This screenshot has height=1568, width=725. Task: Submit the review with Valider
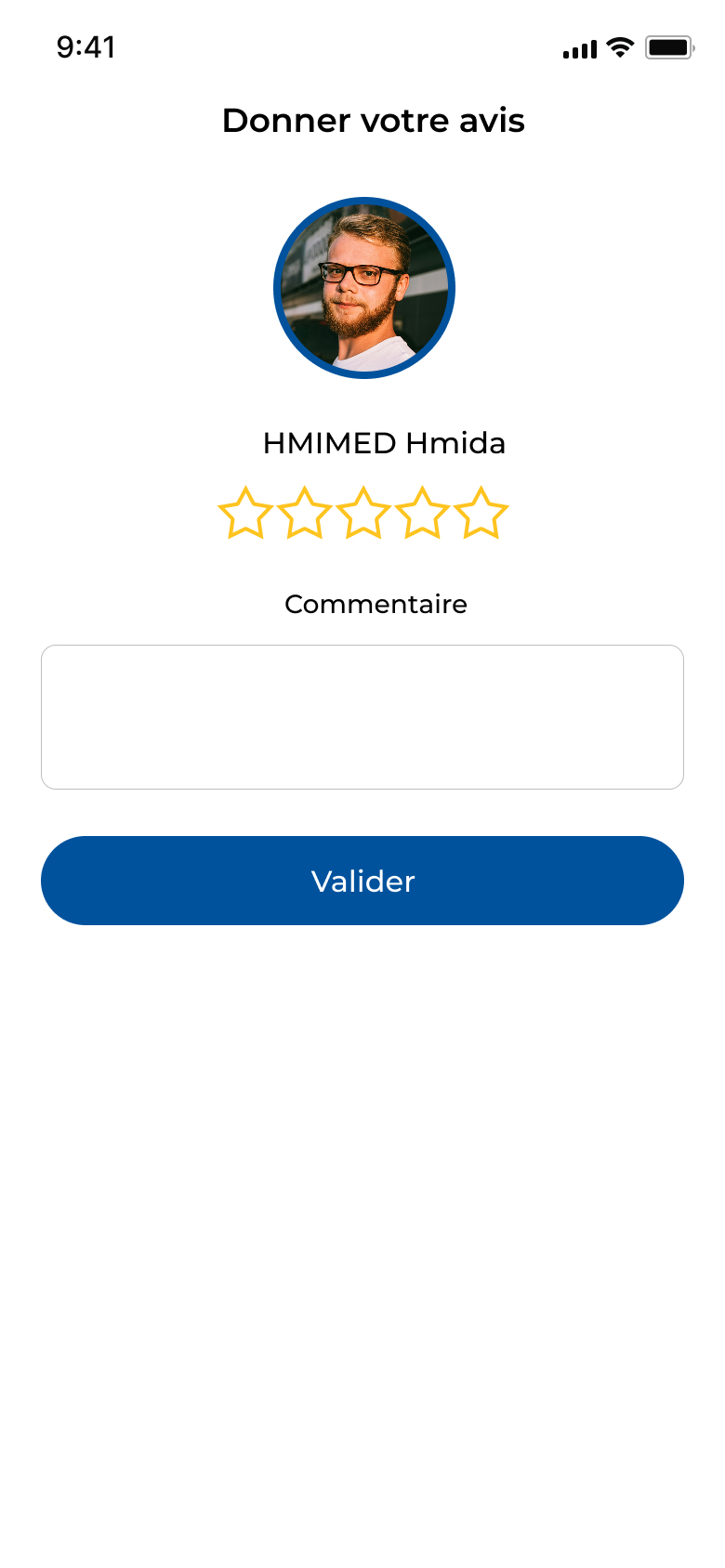tap(362, 881)
